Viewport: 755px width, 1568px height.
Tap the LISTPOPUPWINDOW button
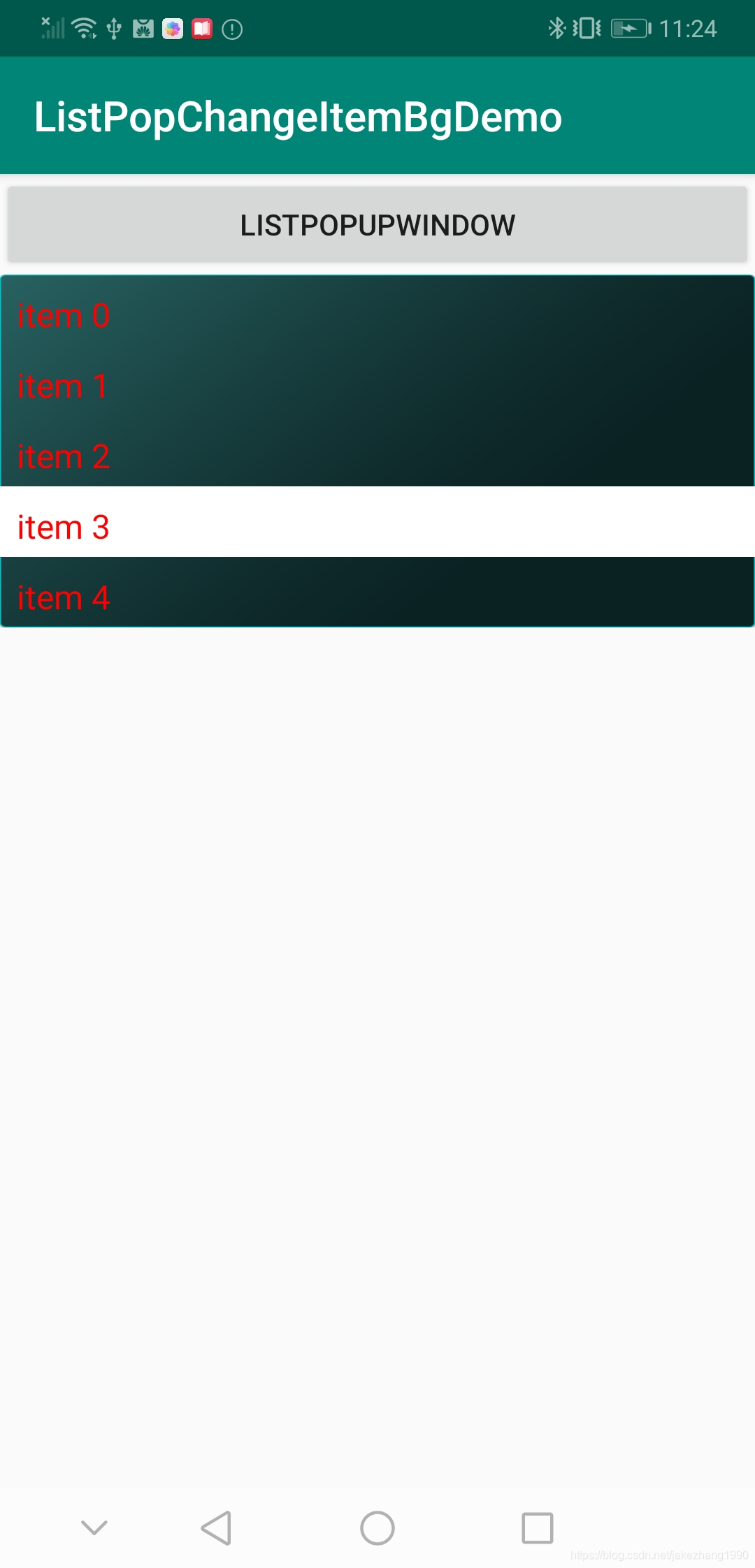(377, 225)
